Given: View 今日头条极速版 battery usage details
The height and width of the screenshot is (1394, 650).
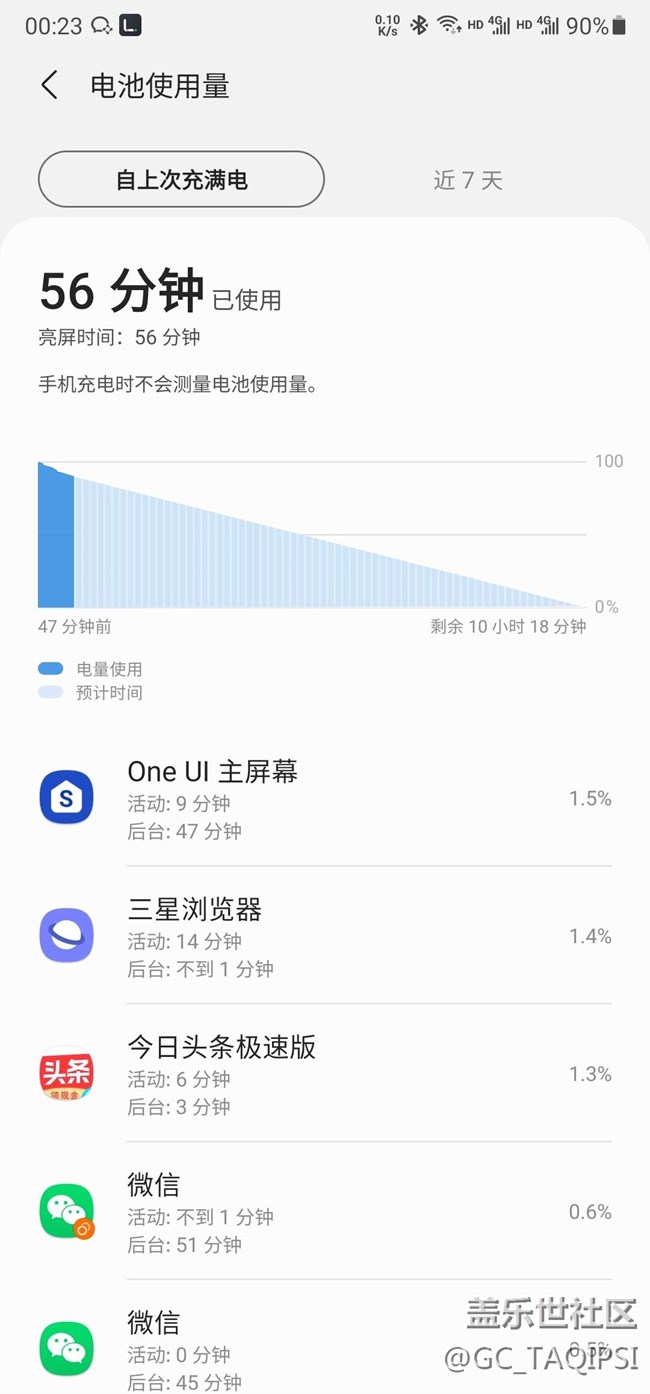Looking at the screenshot, I should 325,1075.
